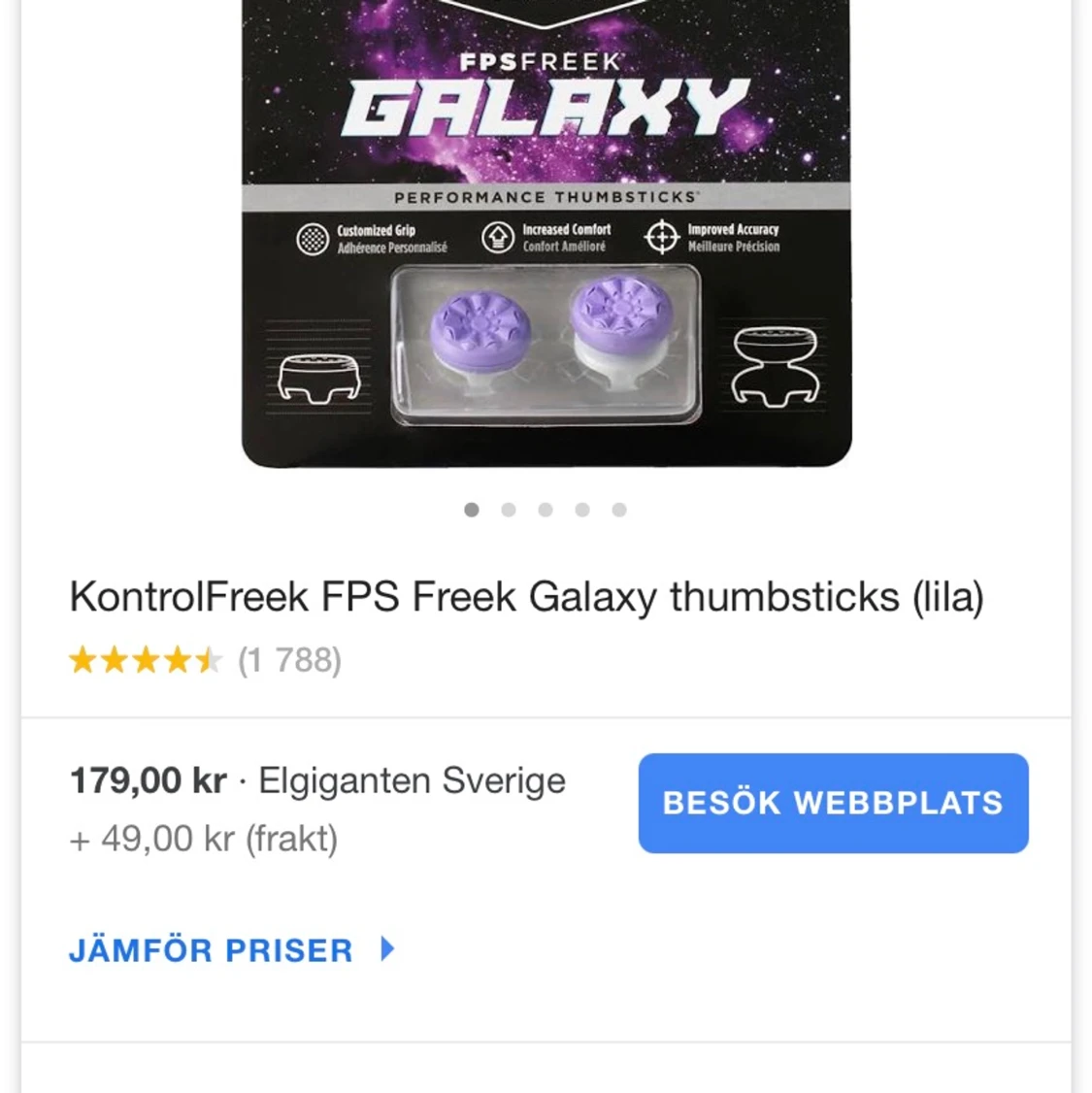Select the last carousel dot
Screen dimensions: 1092x1093
(x=619, y=510)
